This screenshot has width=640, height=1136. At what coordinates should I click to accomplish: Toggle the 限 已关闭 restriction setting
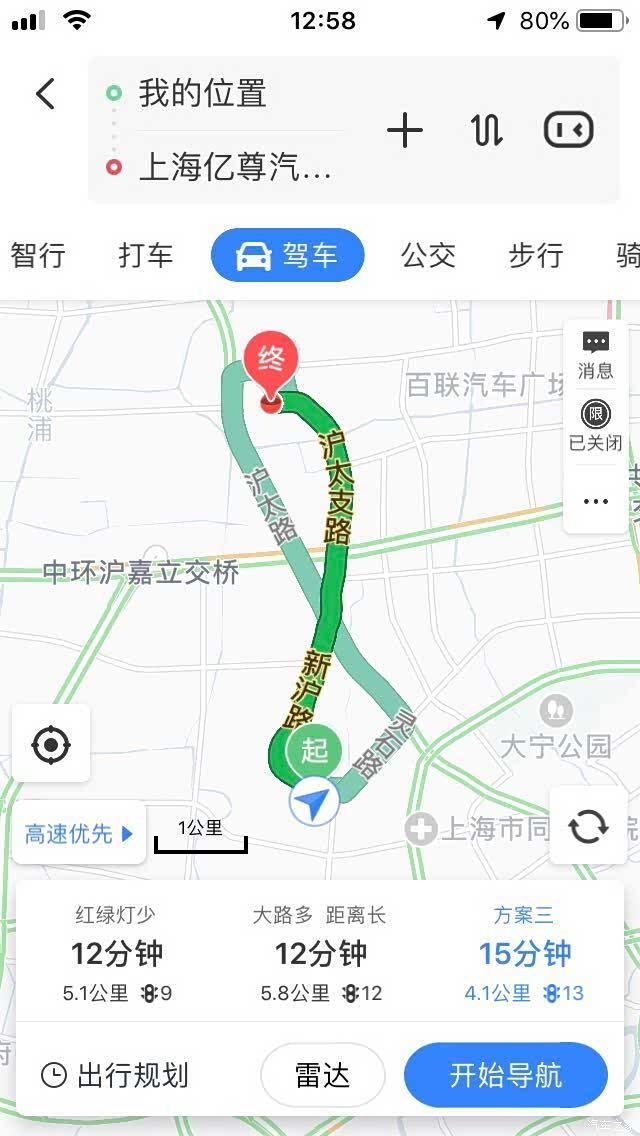(596, 426)
